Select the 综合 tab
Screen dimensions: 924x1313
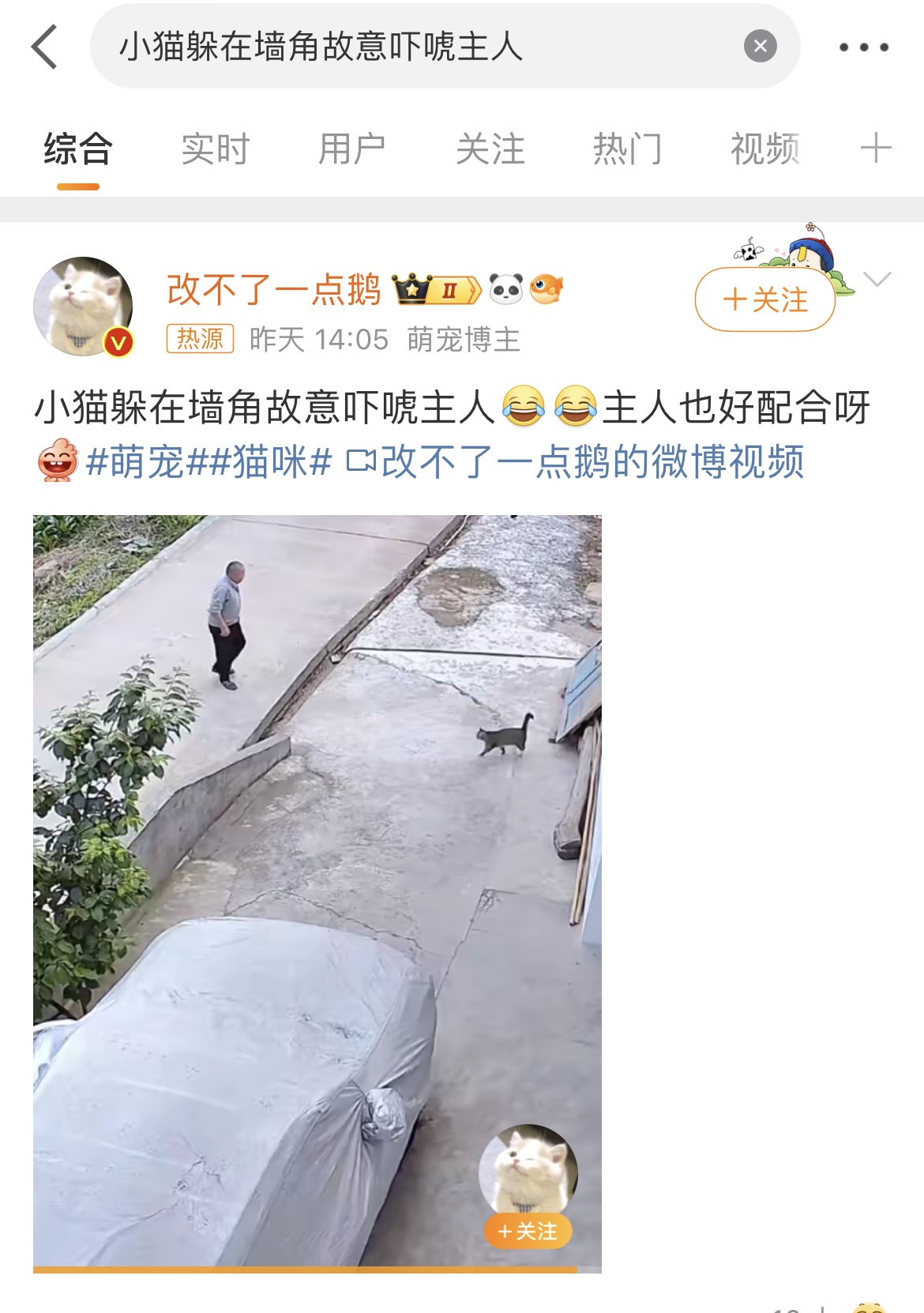tap(78, 149)
